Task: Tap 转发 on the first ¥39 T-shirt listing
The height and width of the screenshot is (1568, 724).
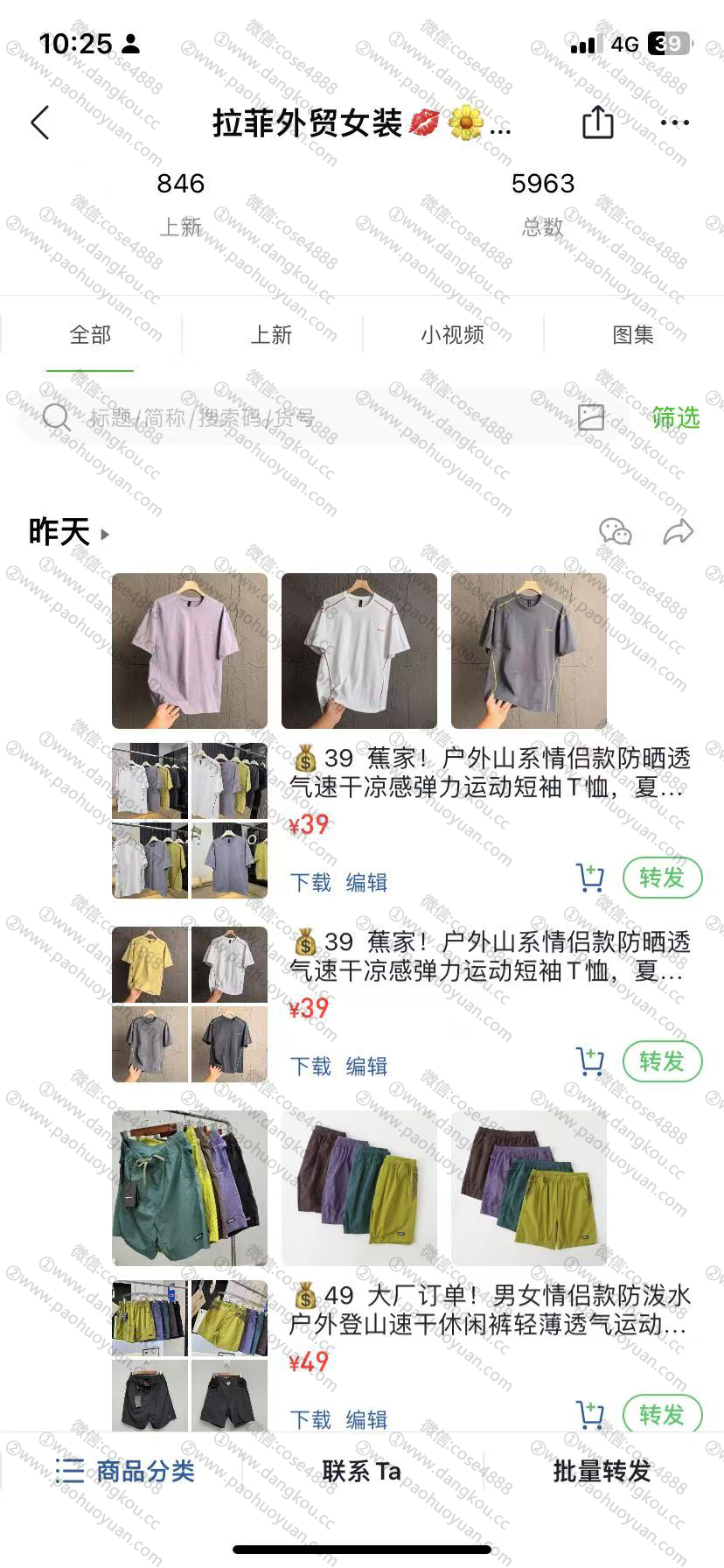Action: (661, 878)
